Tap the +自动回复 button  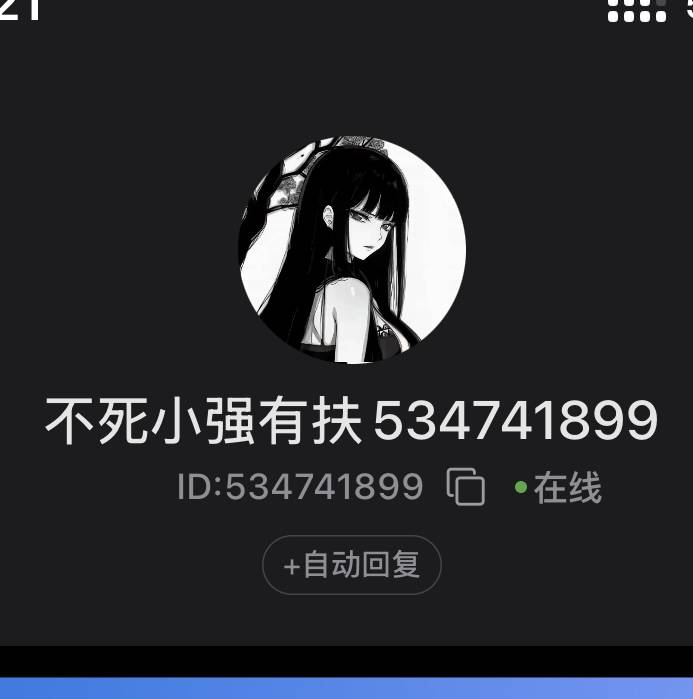[351, 566]
